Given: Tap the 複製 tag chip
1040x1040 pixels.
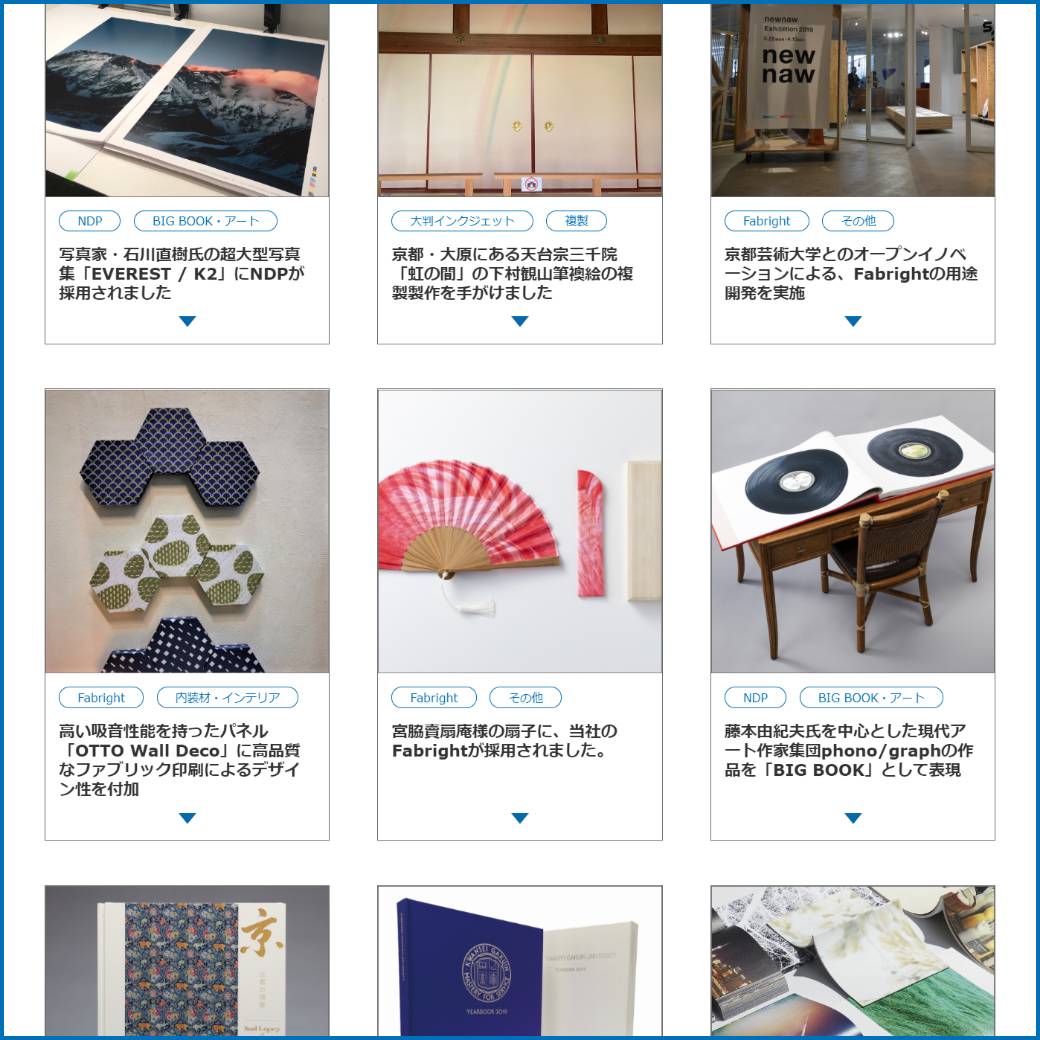Looking at the screenshot, I should click(x=576, y=221).
